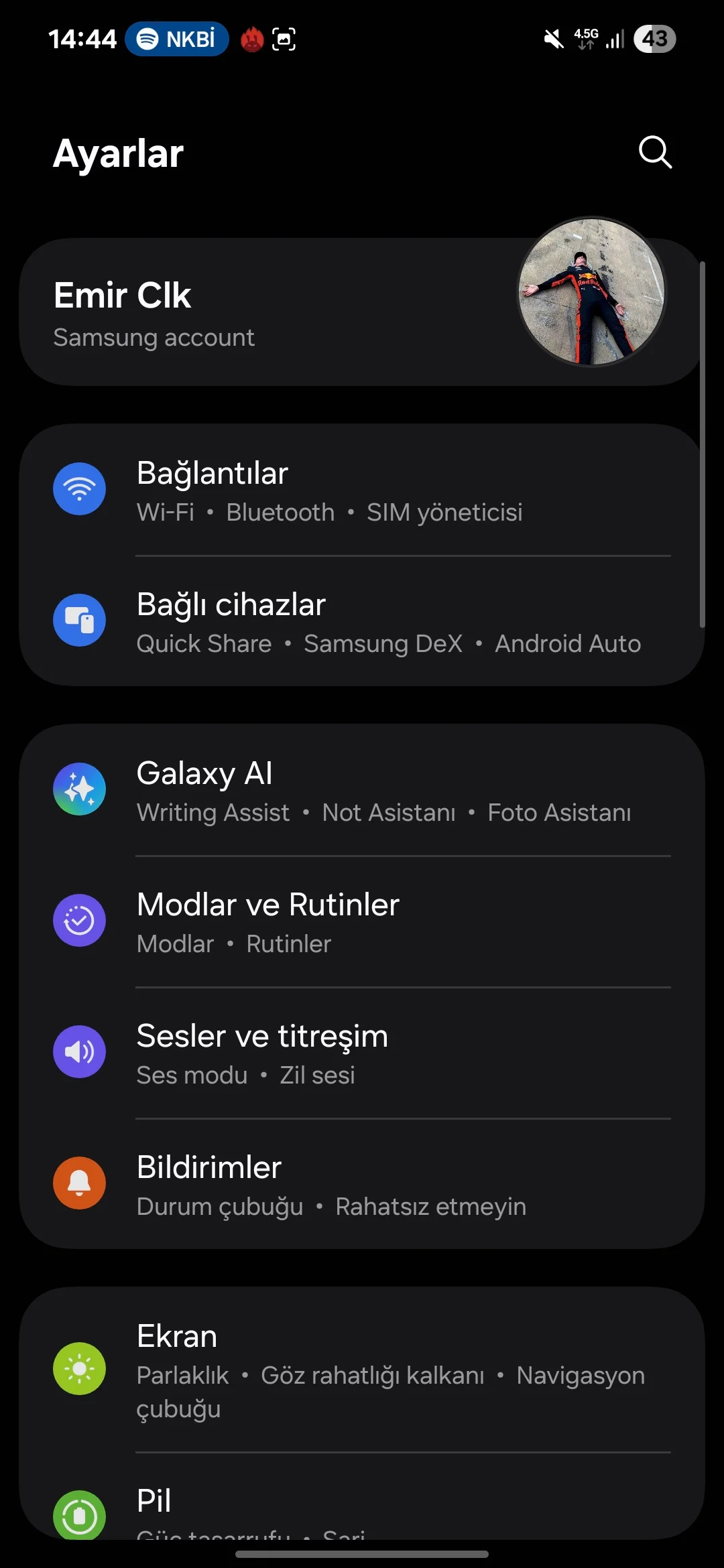This screenshot has width=724, height=1568.
Task: Open Sesler ve titreşim
Action: click(362, 1053)
